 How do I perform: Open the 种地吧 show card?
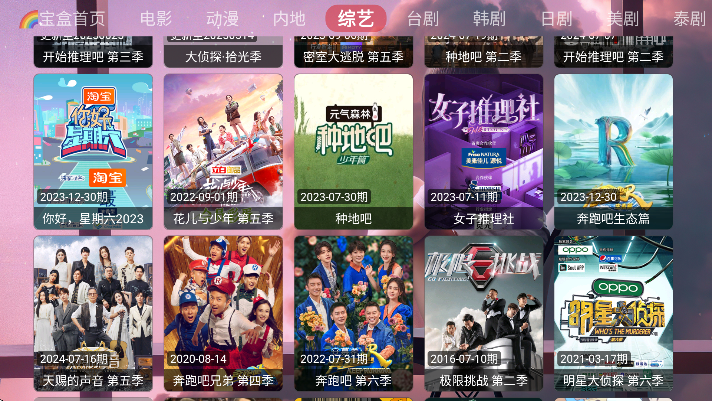[353, 150]
